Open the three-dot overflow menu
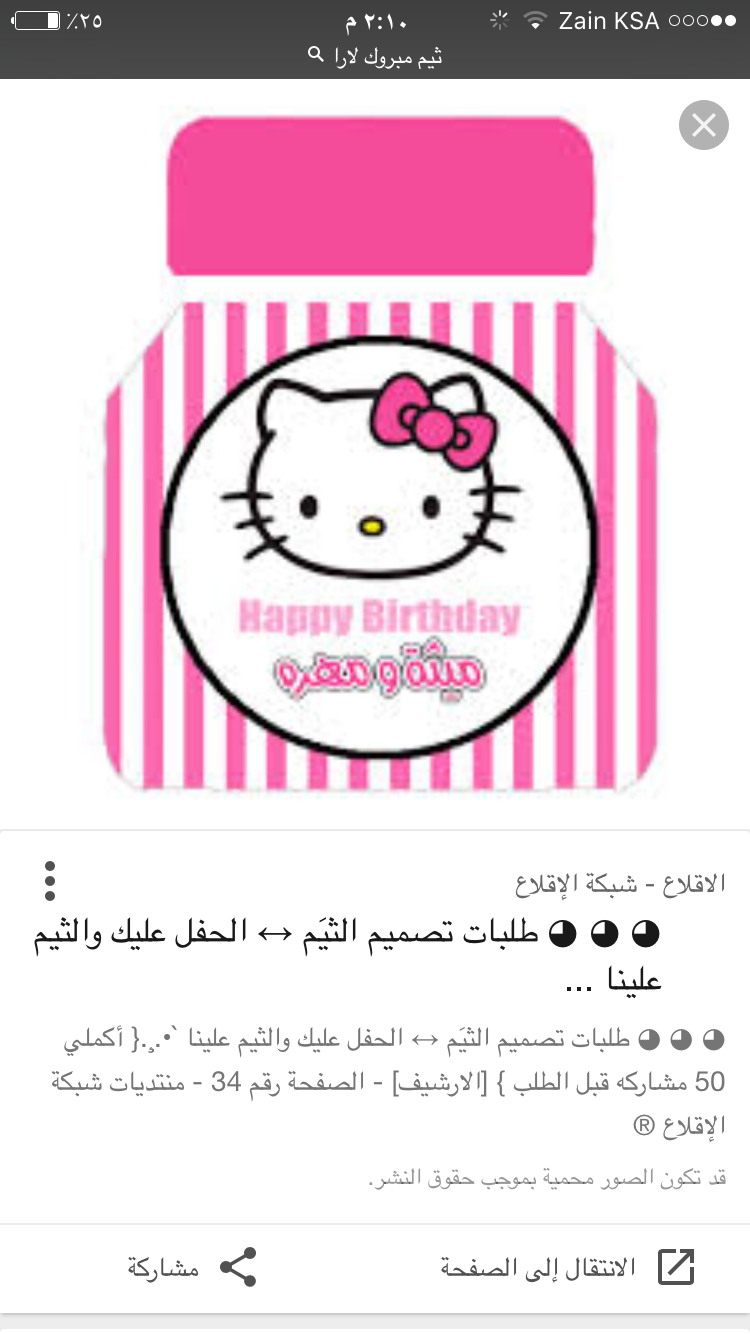This screenshot has height=1334, width=750. (x=50, y=881)
